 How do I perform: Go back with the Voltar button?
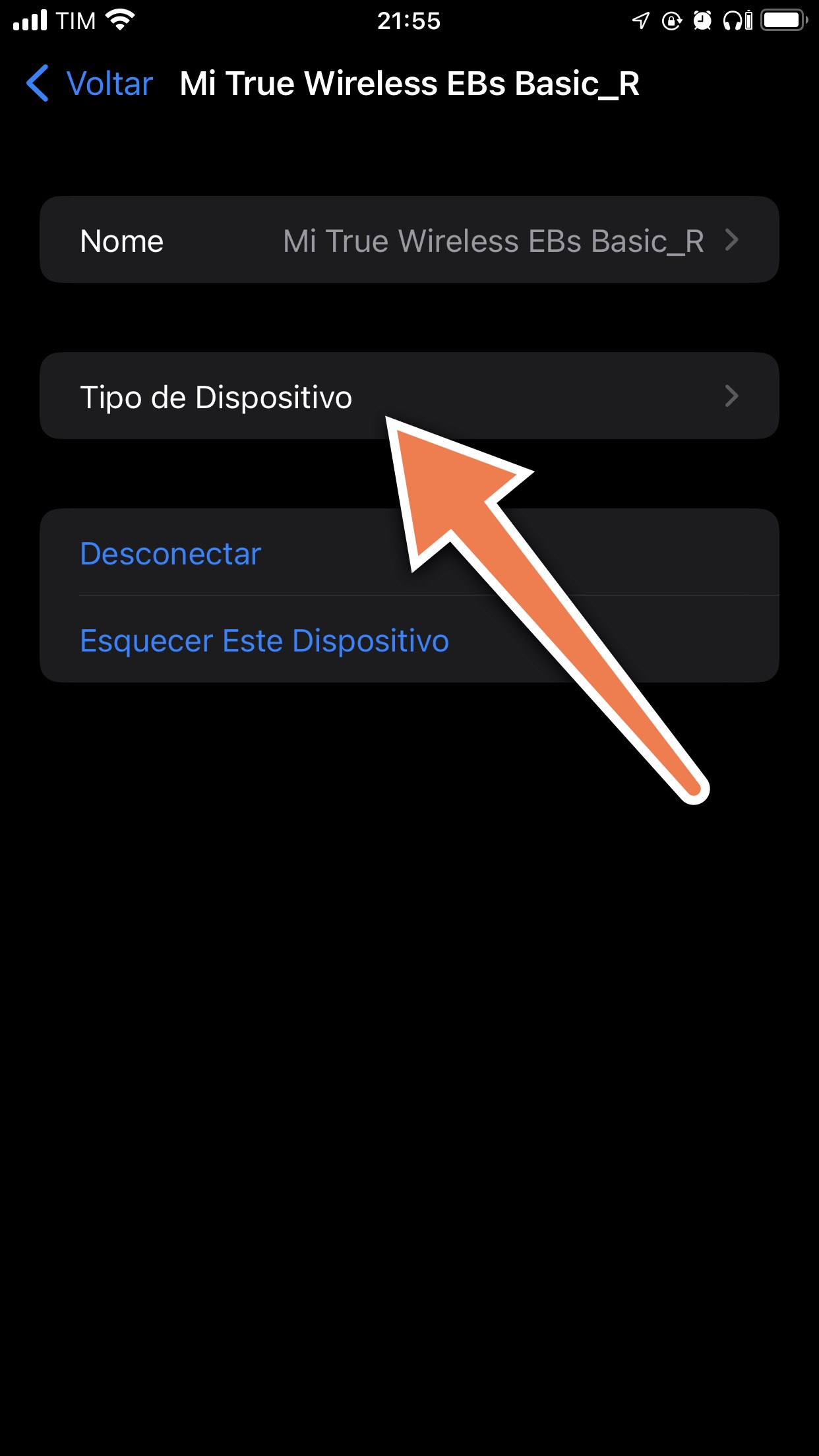pos(89,84)
